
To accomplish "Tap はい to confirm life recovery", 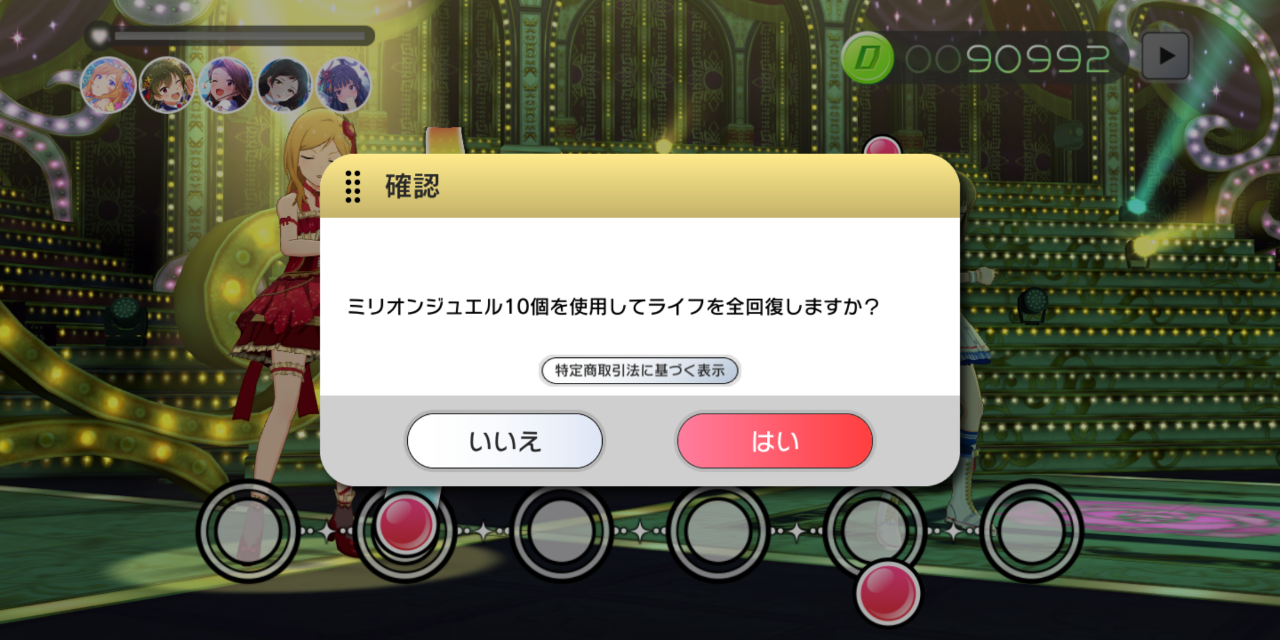I will [x=775, y=441].
